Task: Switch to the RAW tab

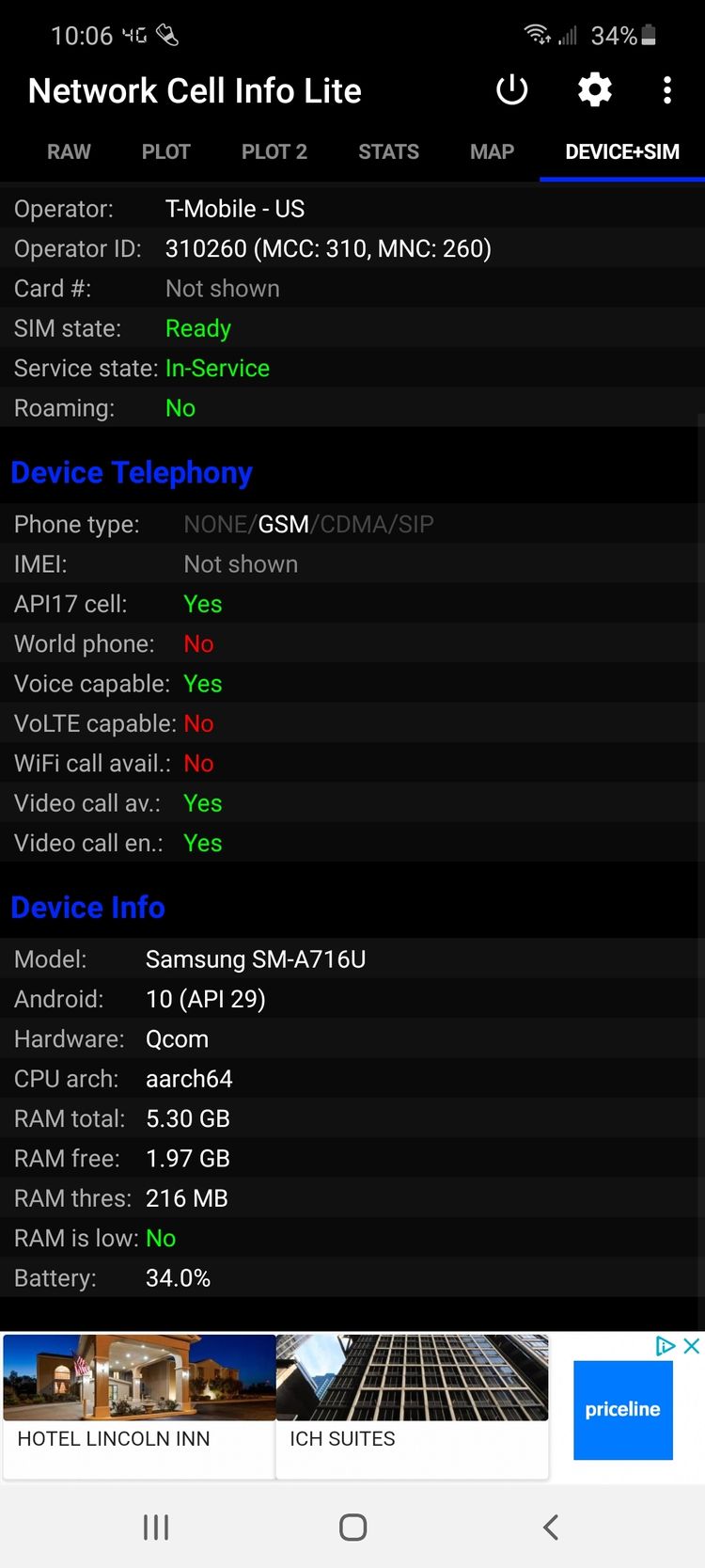Action: (70, 151)
